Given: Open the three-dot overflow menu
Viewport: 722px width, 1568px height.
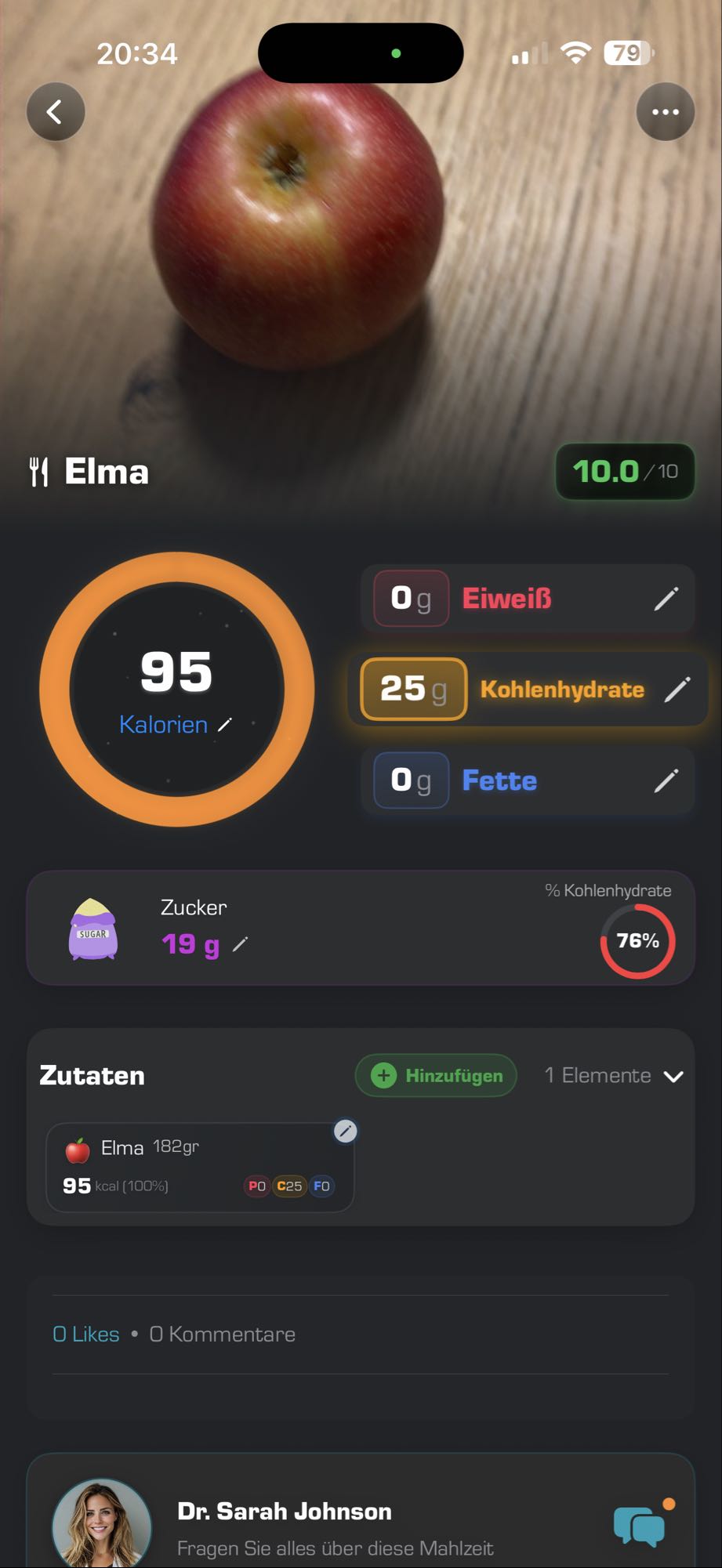Looking at the screenshot, I should click(665, 112).
